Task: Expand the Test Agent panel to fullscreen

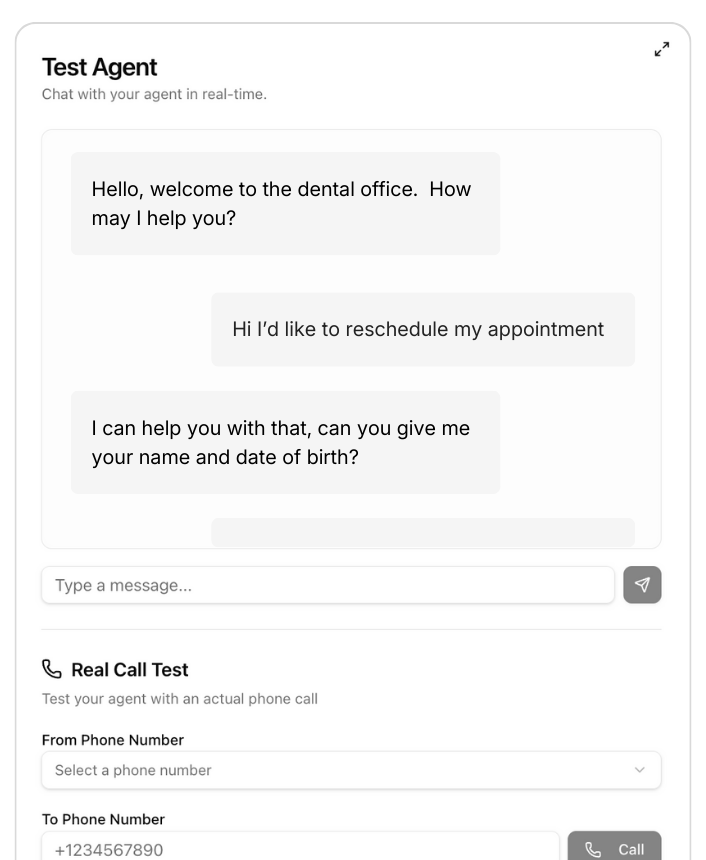Action: pyautogui.click(x=661, y=49)
